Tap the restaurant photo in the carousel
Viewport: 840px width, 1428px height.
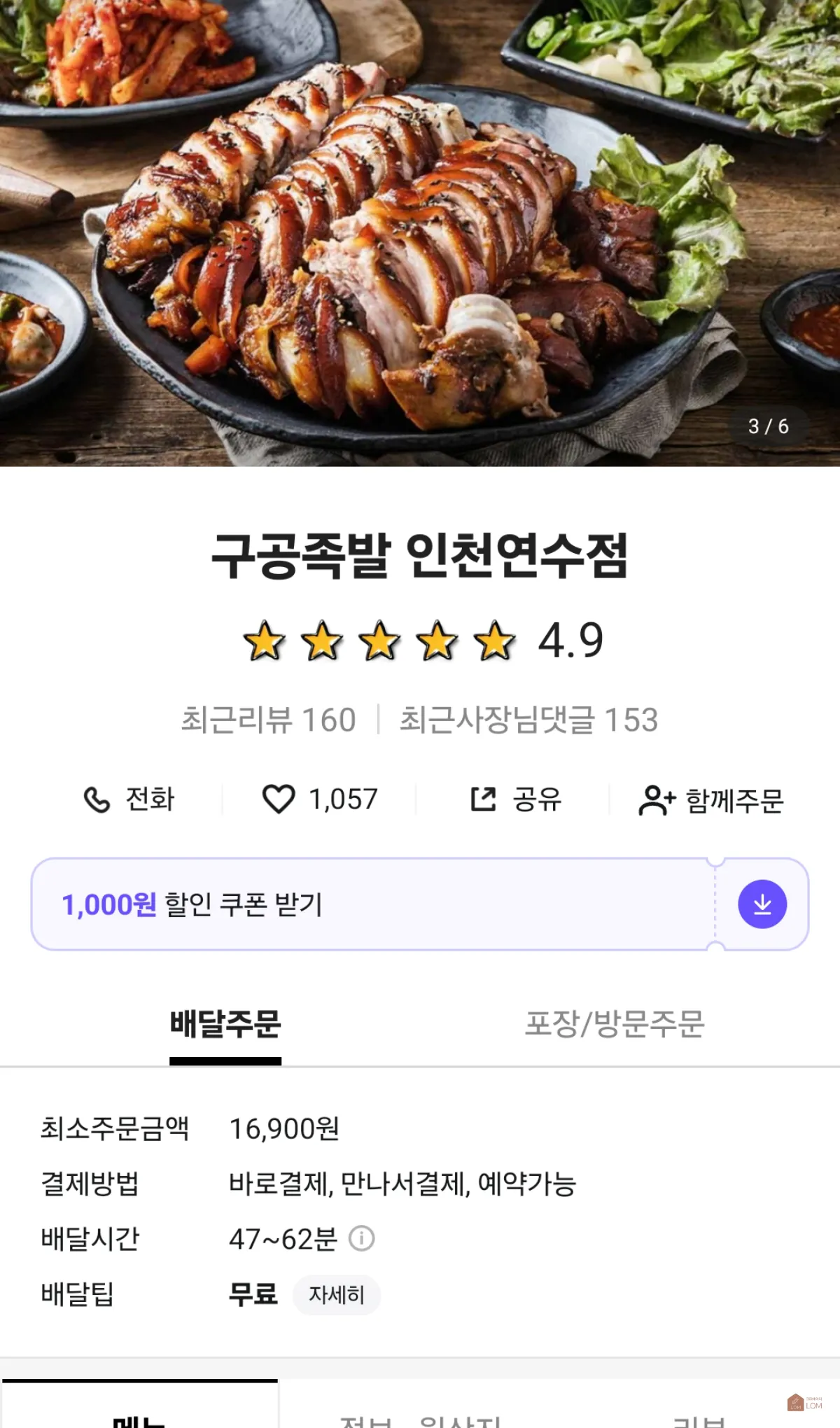pos(420,231)
